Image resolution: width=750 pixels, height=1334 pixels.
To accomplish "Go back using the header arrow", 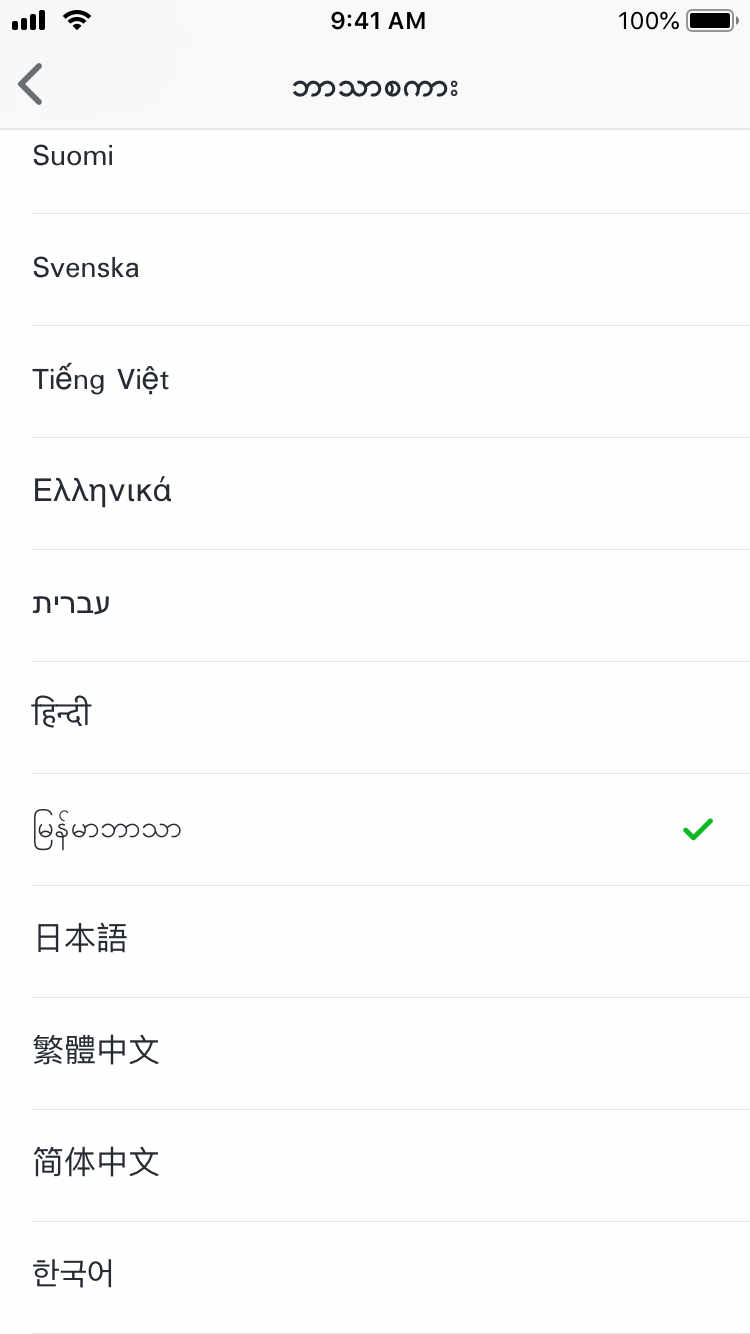I will pos(31,84).
